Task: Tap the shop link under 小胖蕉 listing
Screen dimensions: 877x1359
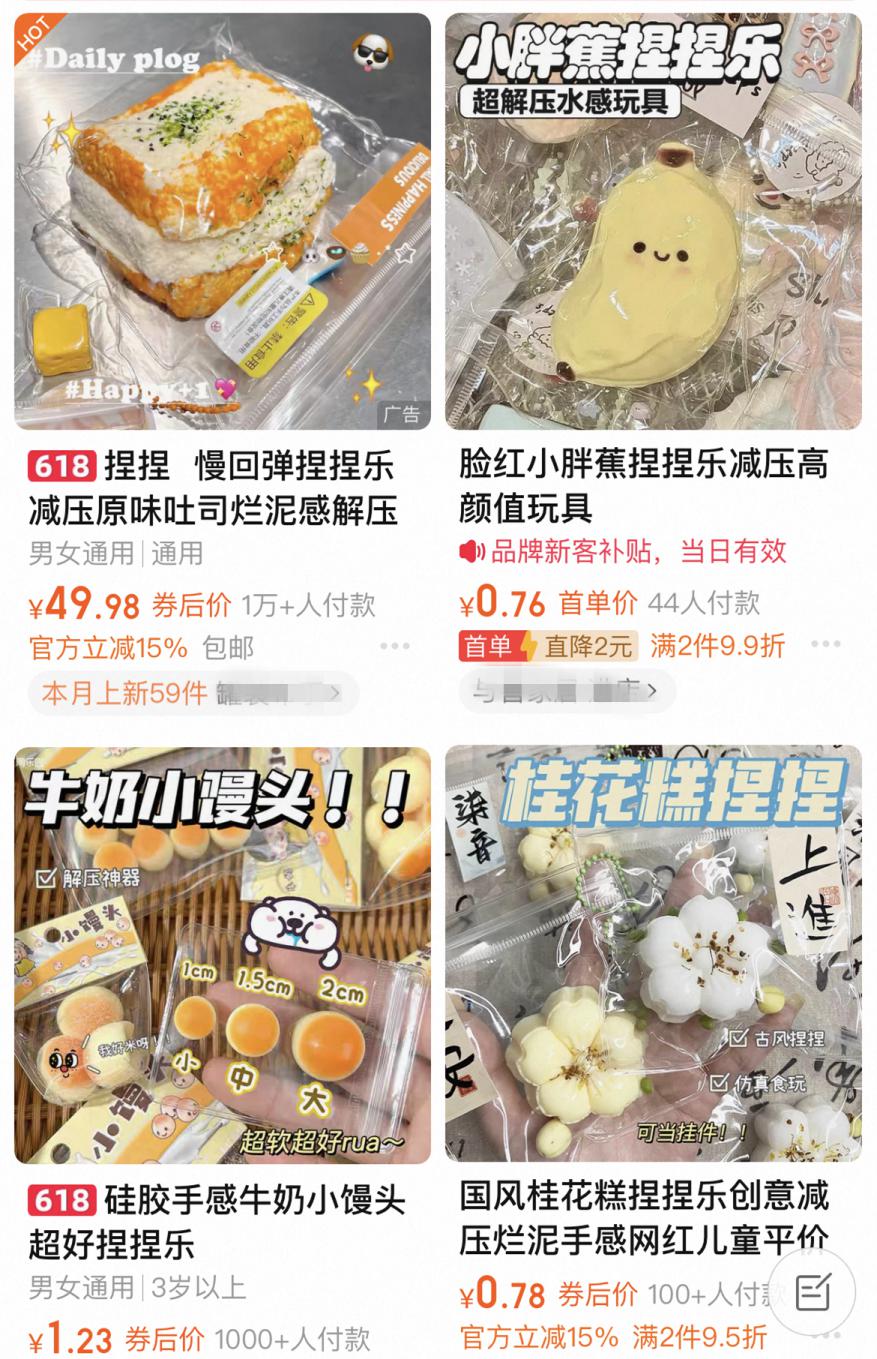Action: click(x=566, y=691)
